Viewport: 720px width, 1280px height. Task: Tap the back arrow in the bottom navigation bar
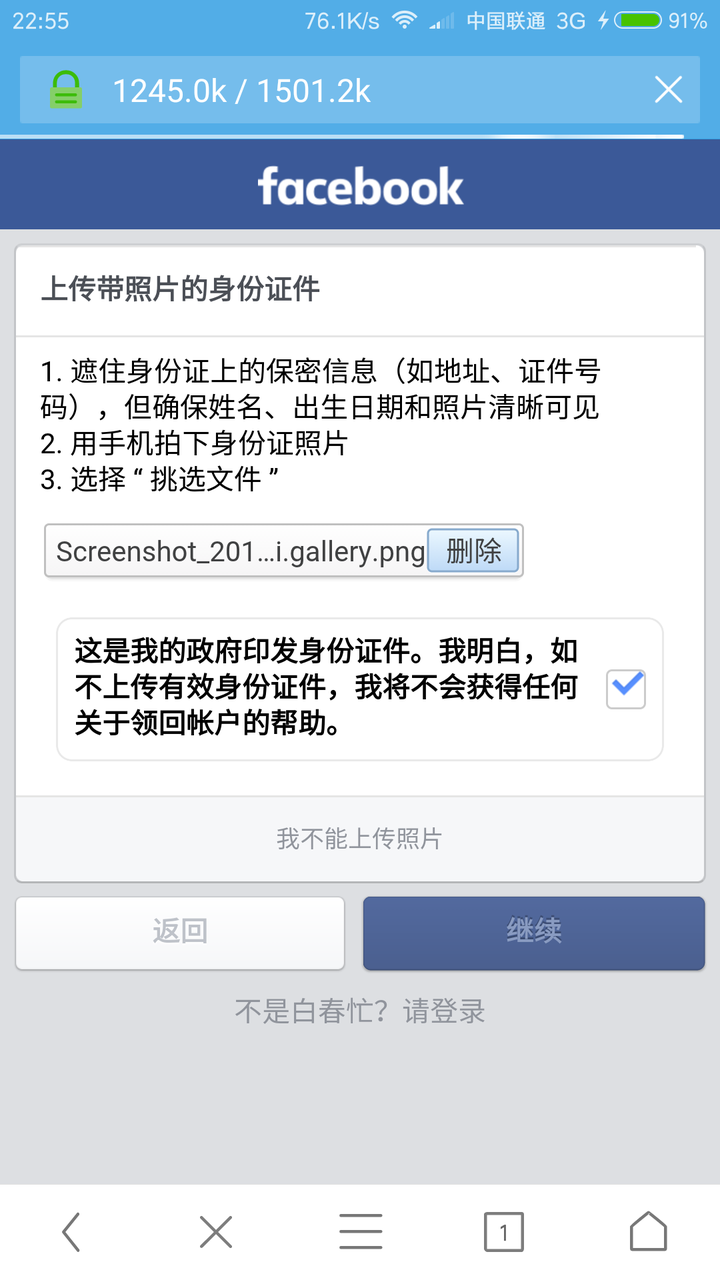(70, 1232)
